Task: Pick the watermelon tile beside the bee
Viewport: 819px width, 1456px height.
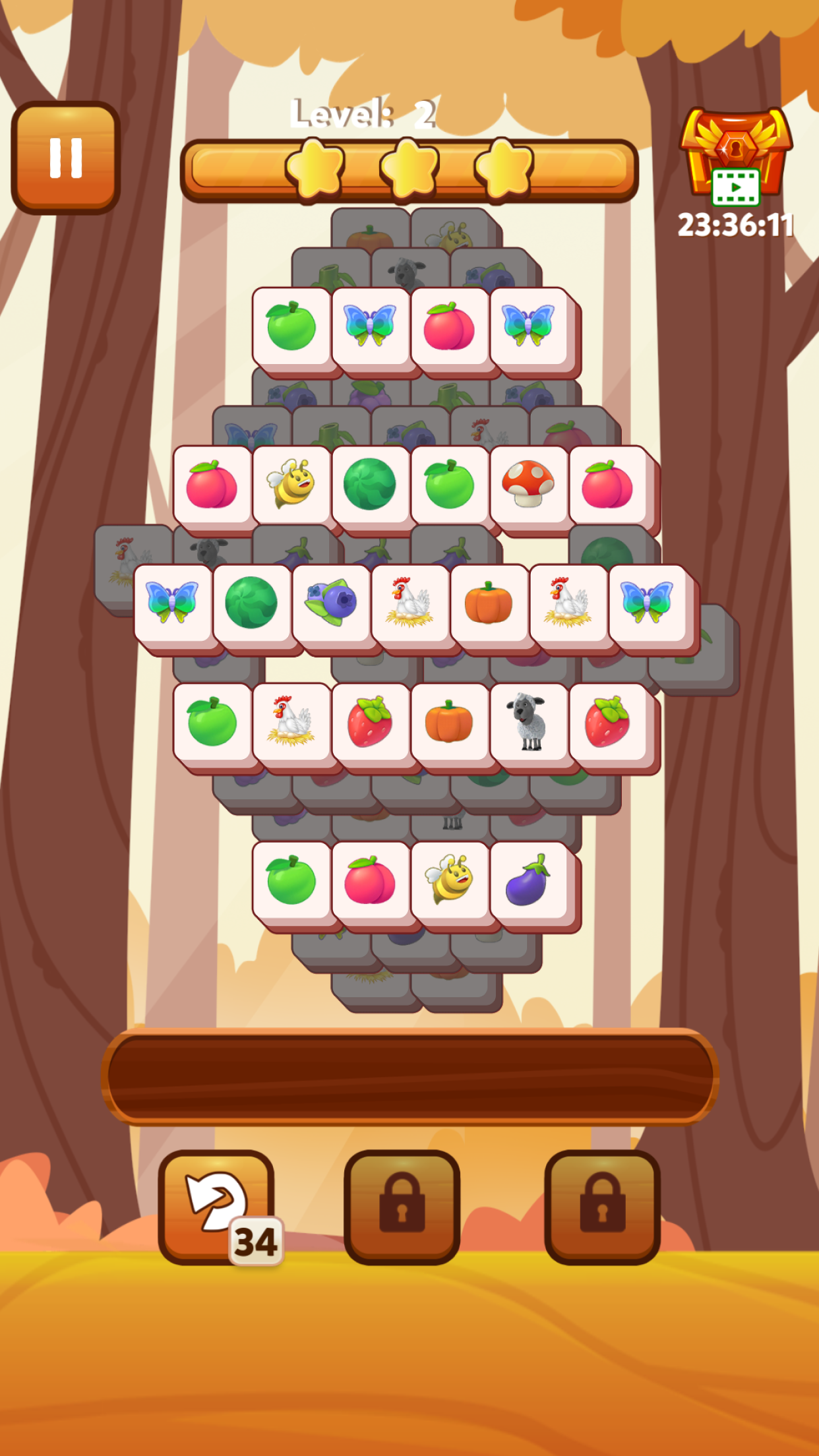Action: 370,485
